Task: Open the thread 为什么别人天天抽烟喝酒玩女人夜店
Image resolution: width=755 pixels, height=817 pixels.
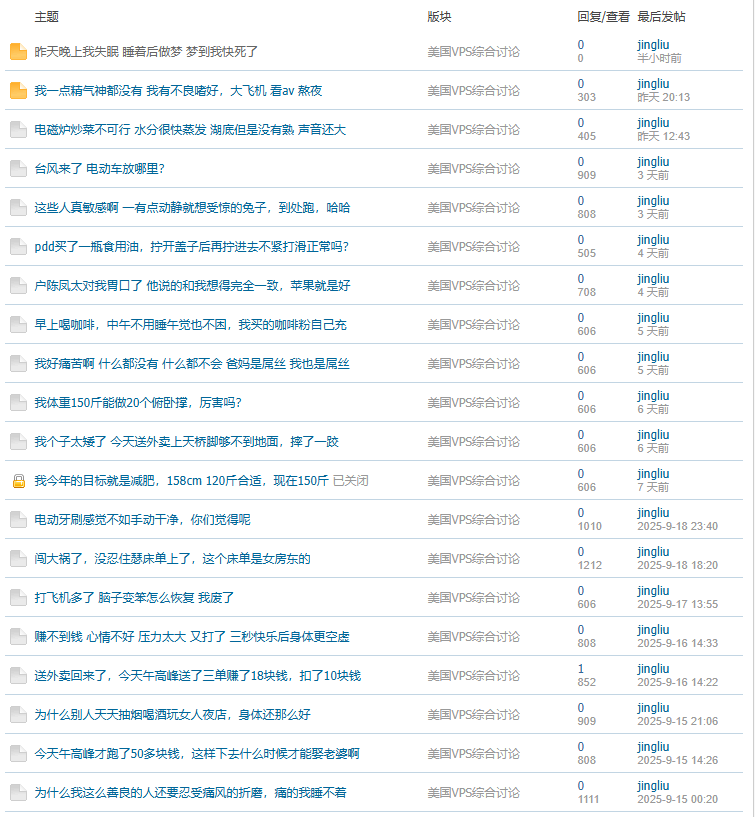Action: 172,715
